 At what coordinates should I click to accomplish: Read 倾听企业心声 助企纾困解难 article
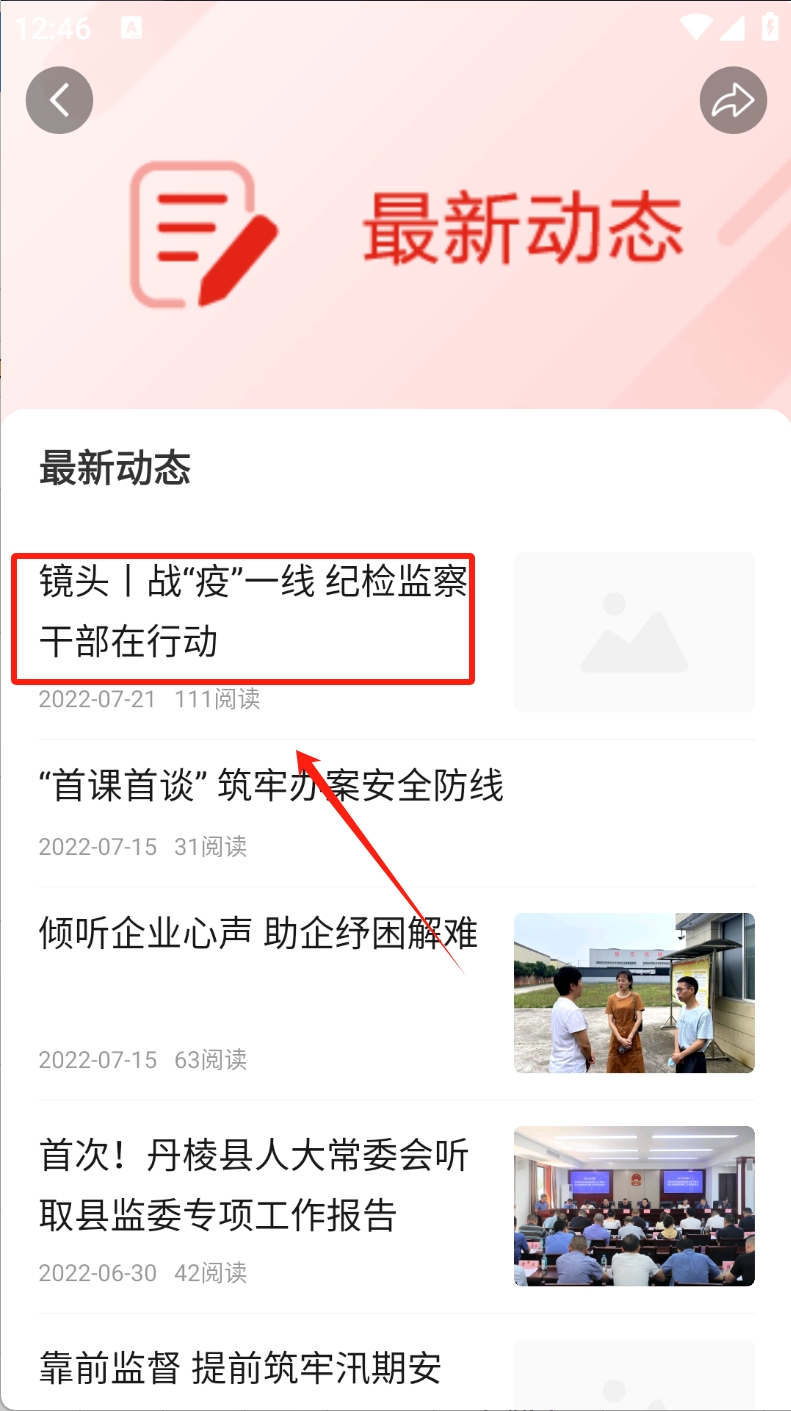tap(258, 933)
